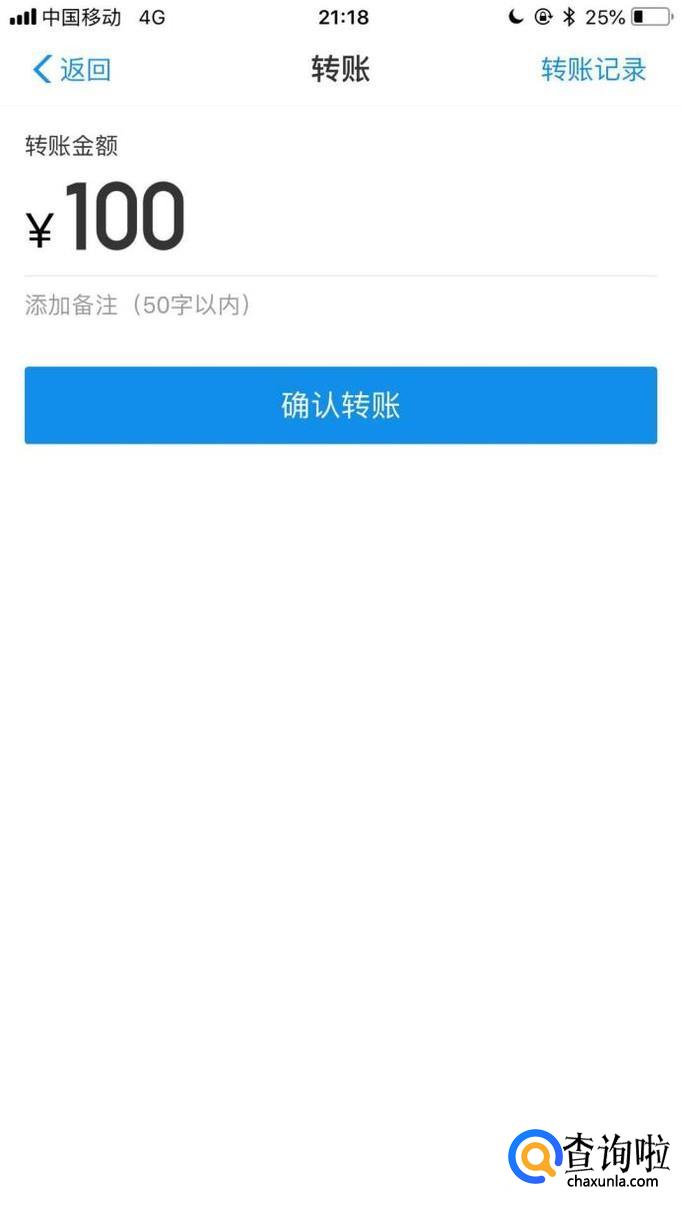This screenshot has width=682, height=1212.
Task: Go back using the 返回 button
Action: click(72, 70)
